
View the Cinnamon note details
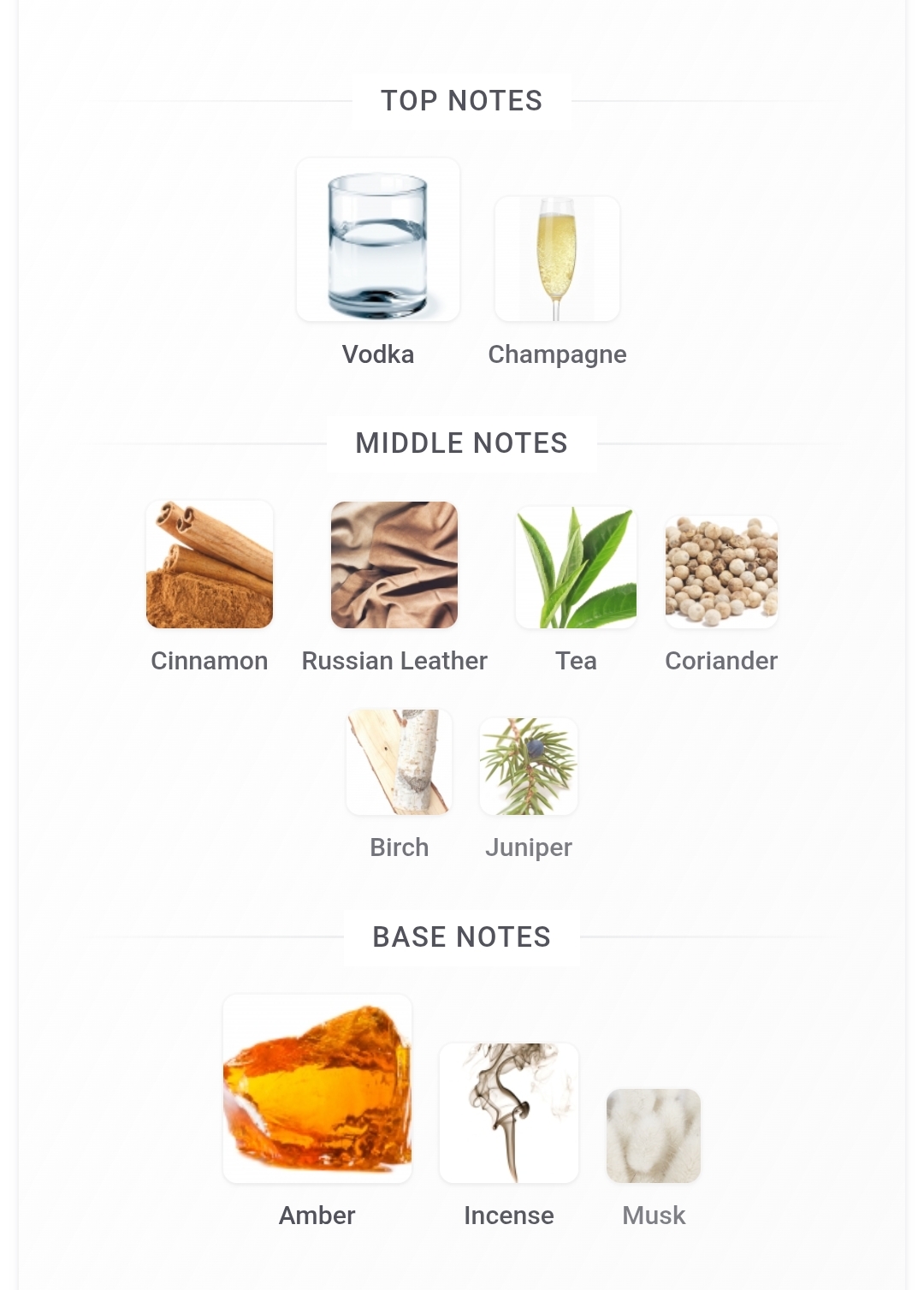(x=210, y=565)
